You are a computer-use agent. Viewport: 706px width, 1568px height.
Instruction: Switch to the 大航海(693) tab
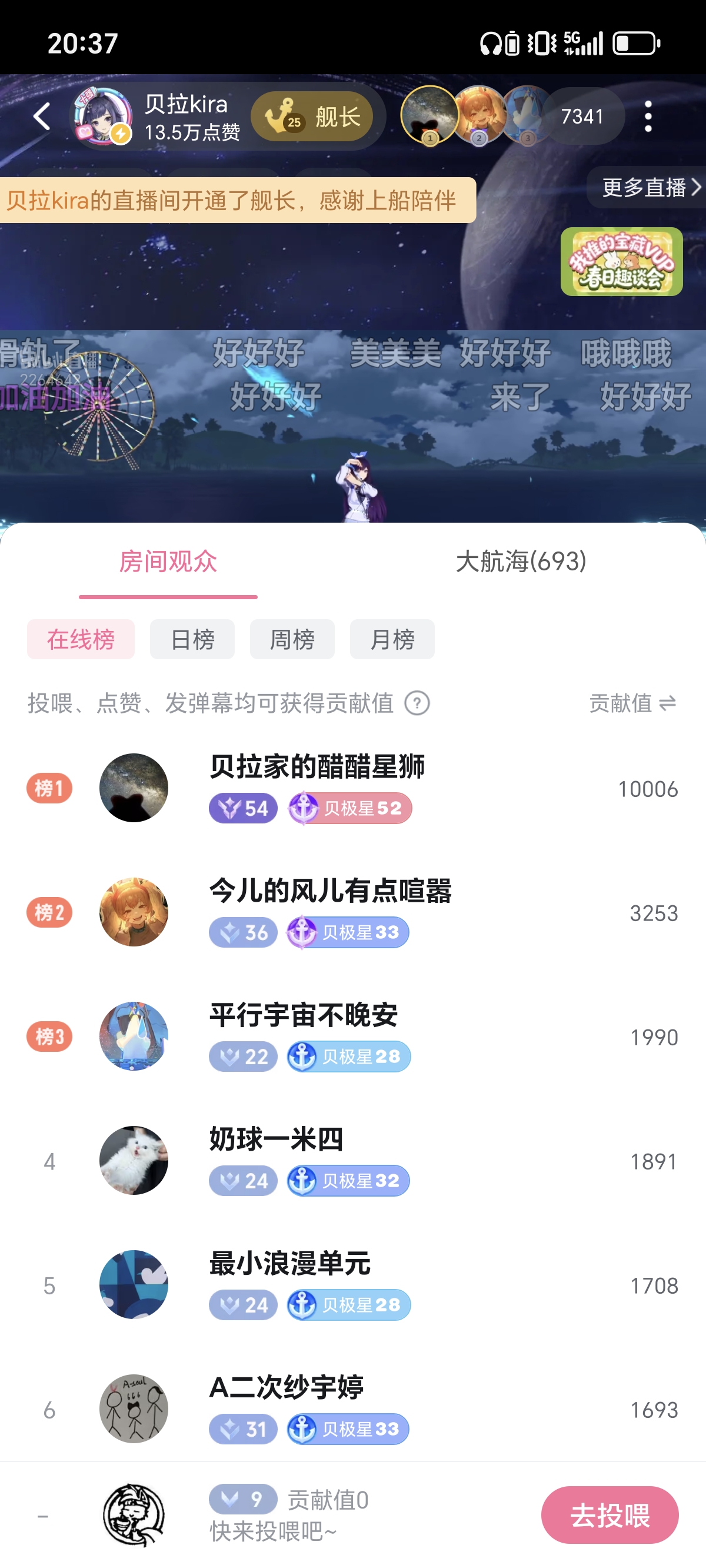(521, 561)
